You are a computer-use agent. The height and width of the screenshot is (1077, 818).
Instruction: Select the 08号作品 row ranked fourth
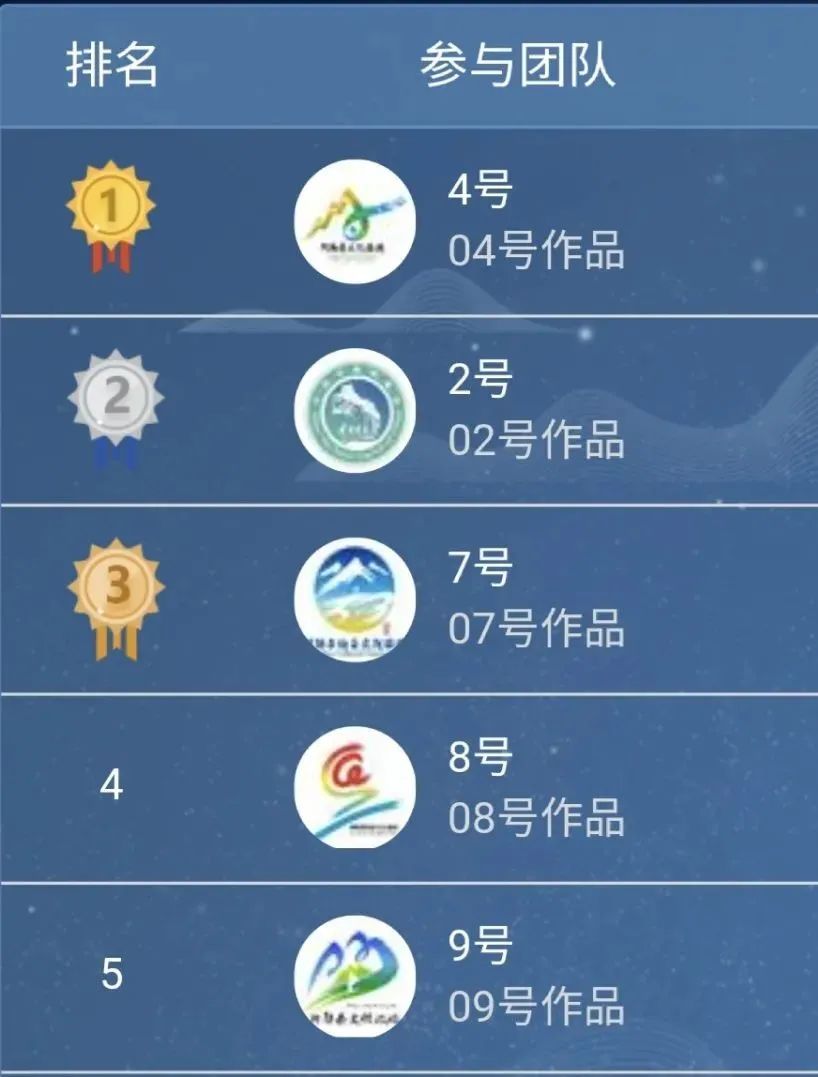click(535, 818)
